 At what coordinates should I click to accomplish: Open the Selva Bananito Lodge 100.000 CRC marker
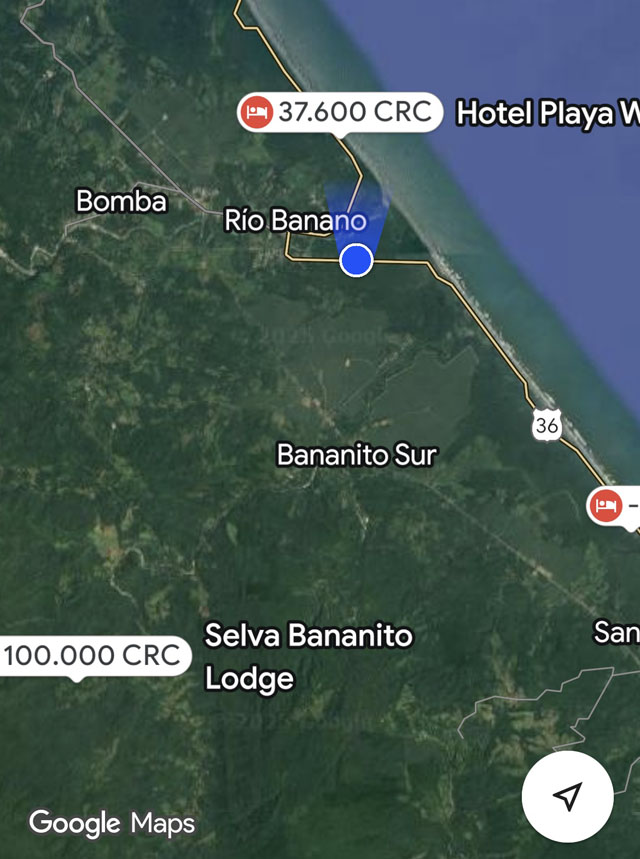(x=92, y=656)
